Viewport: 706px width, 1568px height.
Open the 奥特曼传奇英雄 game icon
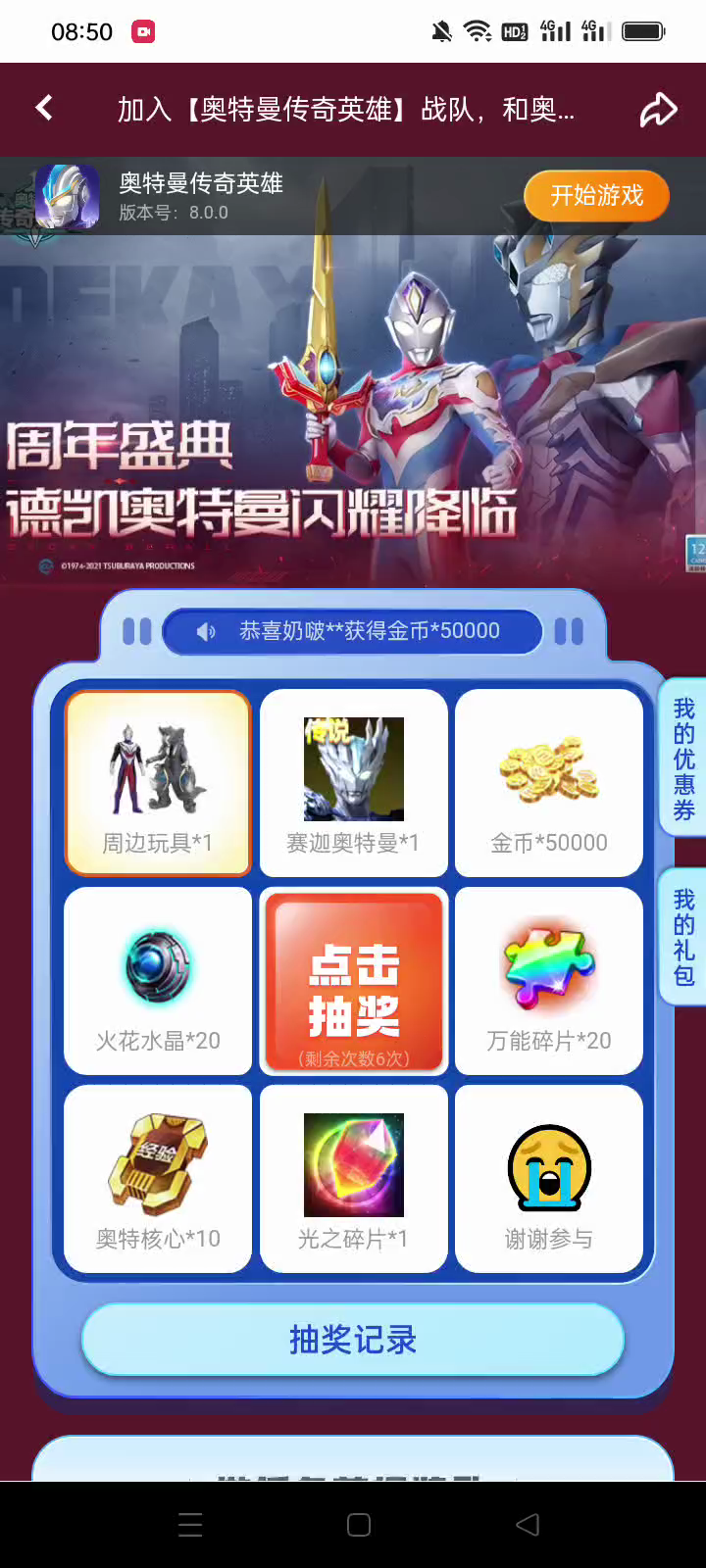point(67,197)
